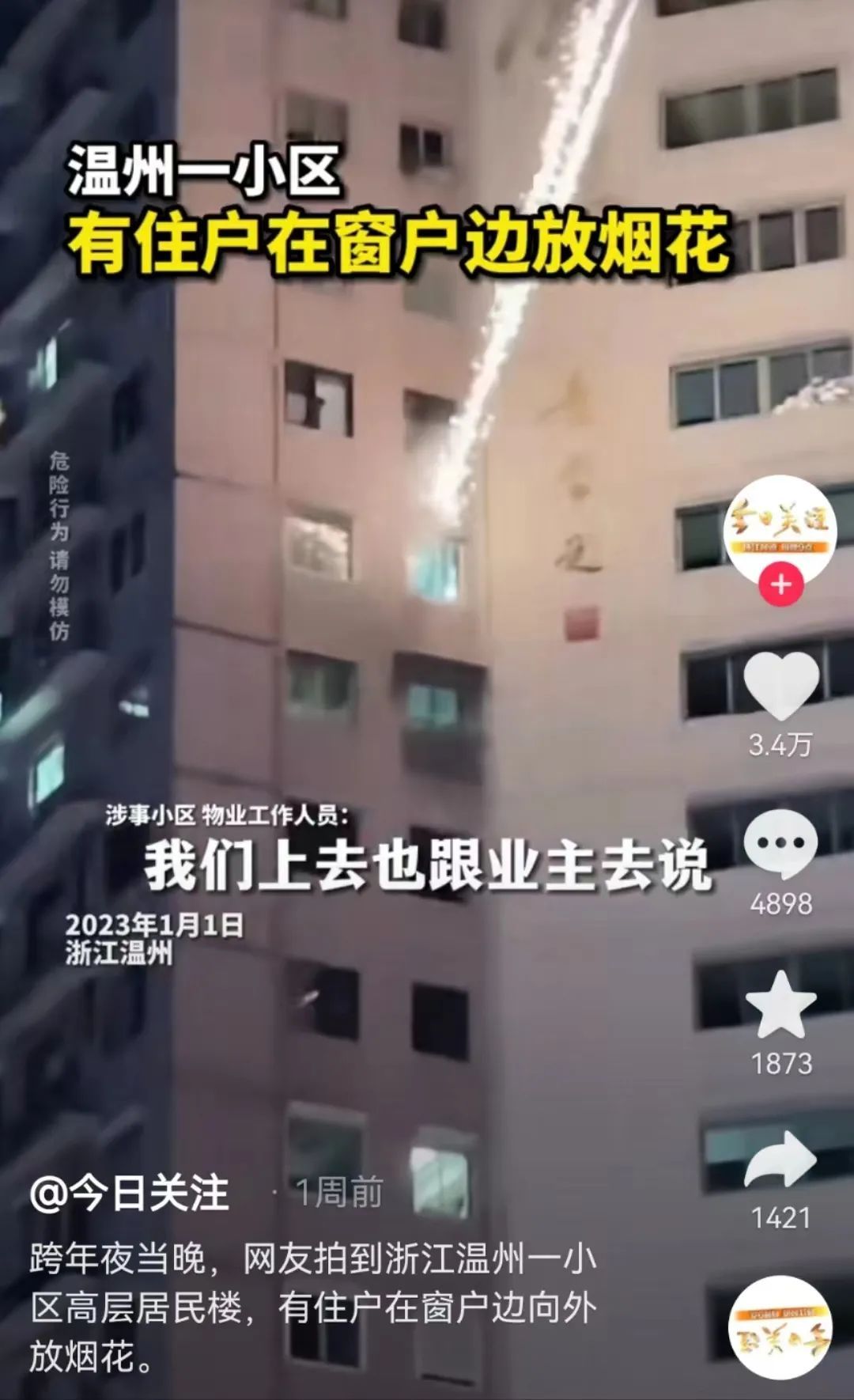The image size is (854, 1400).
Task: Like this fireworks video
Action: point(781,687)
